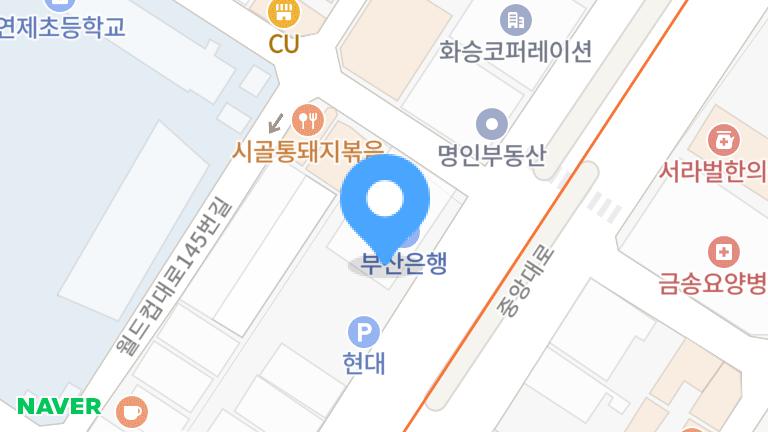Select the 서라벌한의 clinic marker
Image resolution: width=768 pixels, height=432 pixels.
[723, 139]
